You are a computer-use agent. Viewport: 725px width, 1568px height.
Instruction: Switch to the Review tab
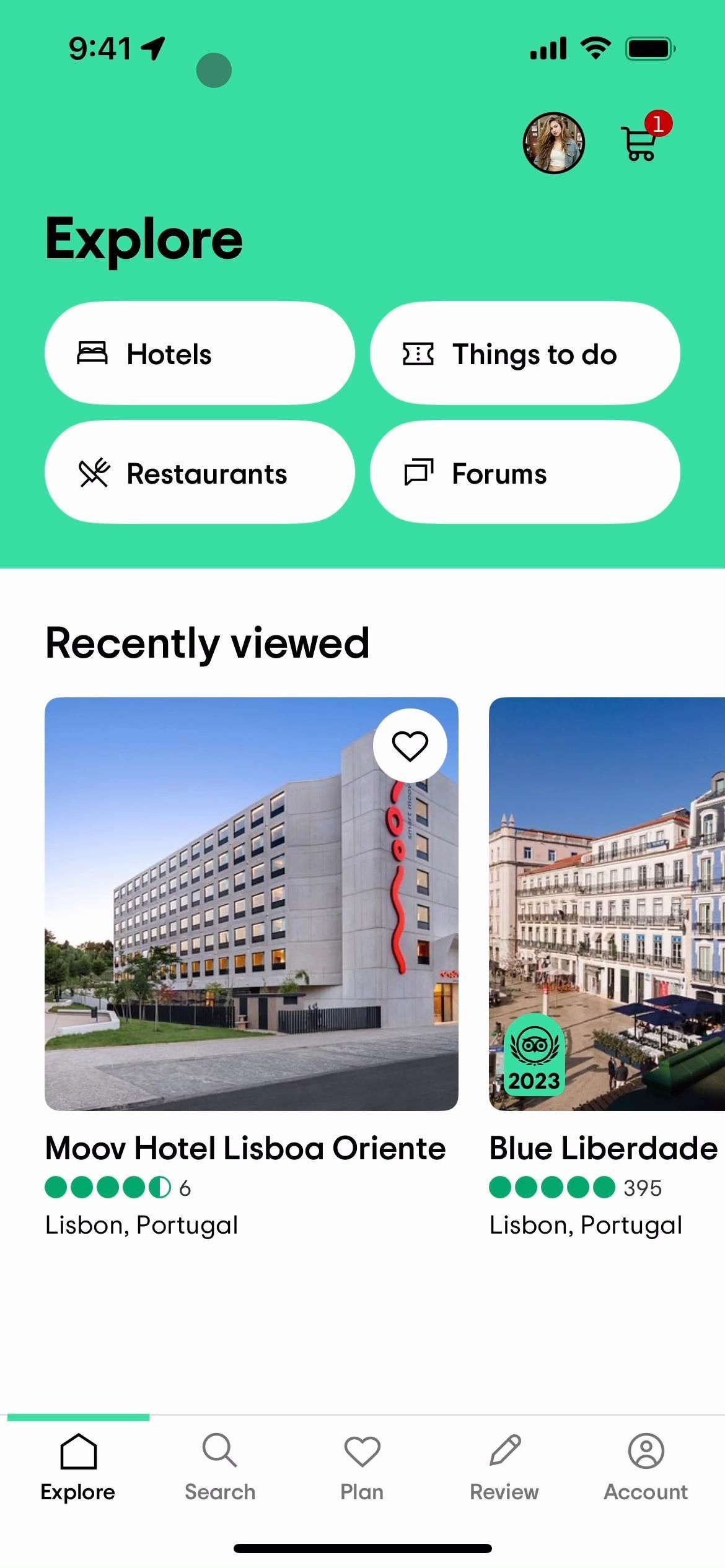click(504, 1468)
